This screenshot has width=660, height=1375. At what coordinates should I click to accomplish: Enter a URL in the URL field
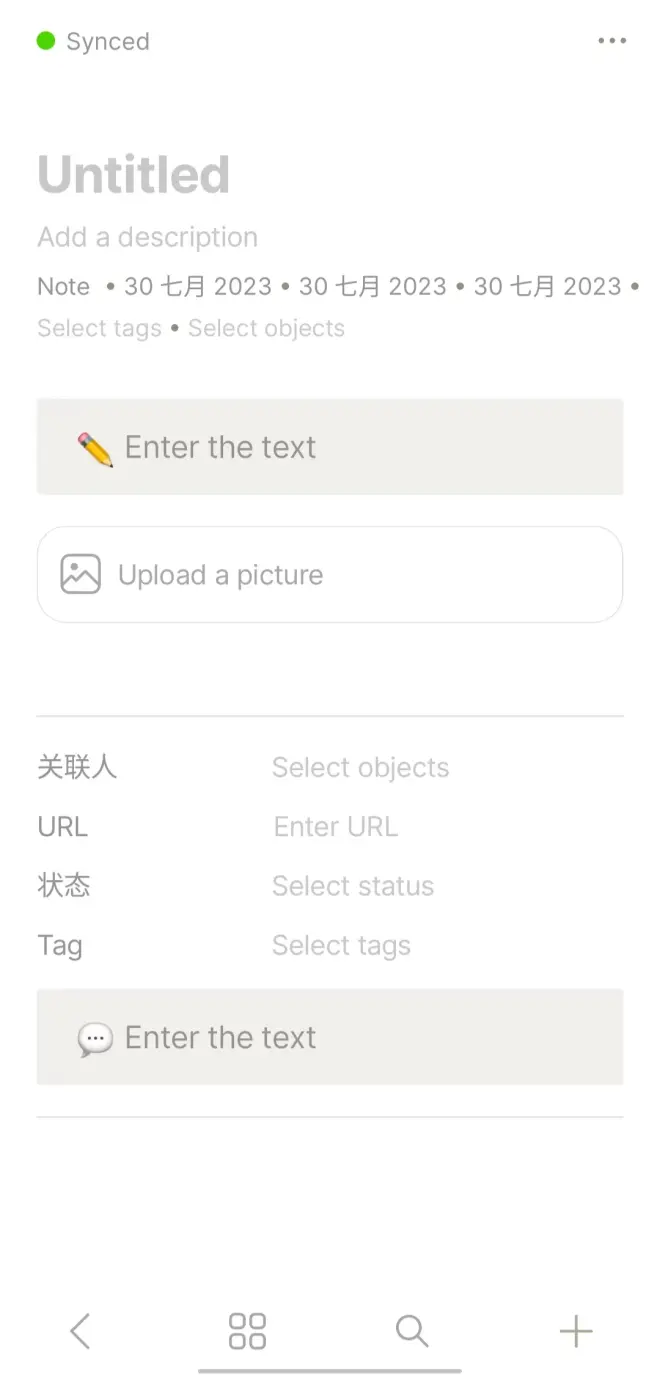[x=336, y=827]
